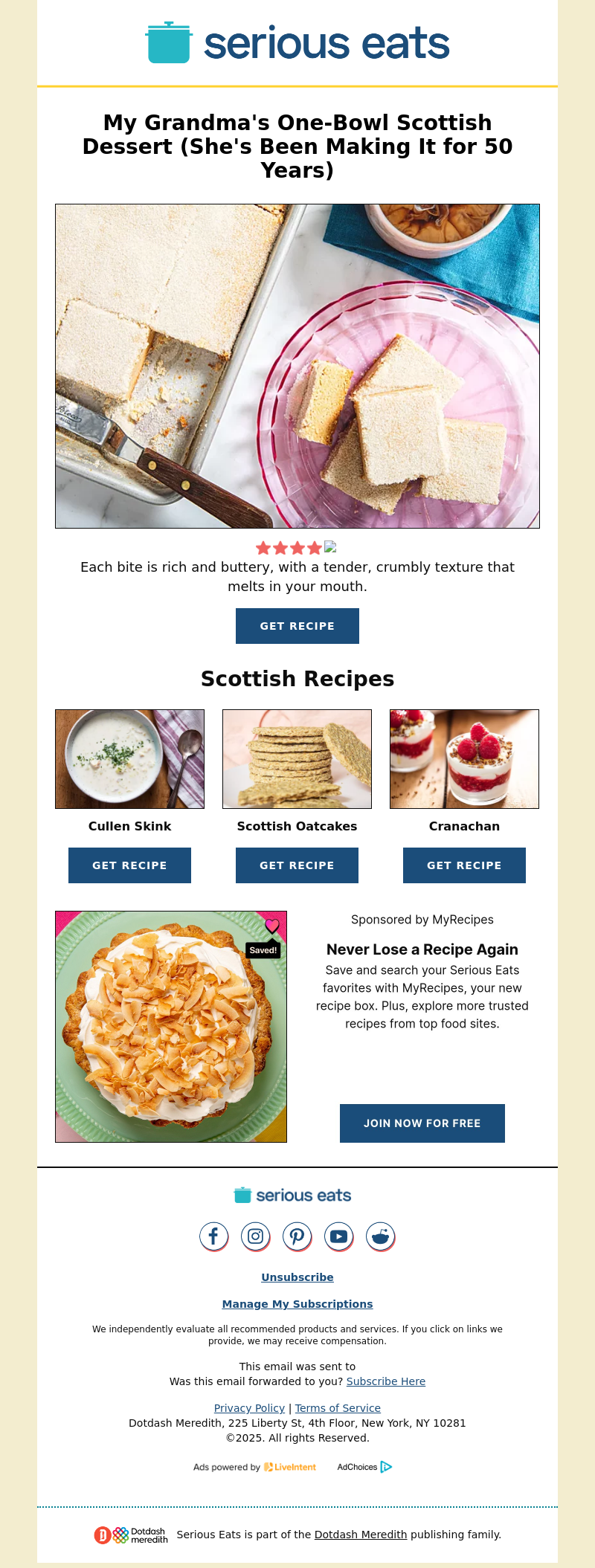Open Manage My Subscriptions

coord(297,1304)
